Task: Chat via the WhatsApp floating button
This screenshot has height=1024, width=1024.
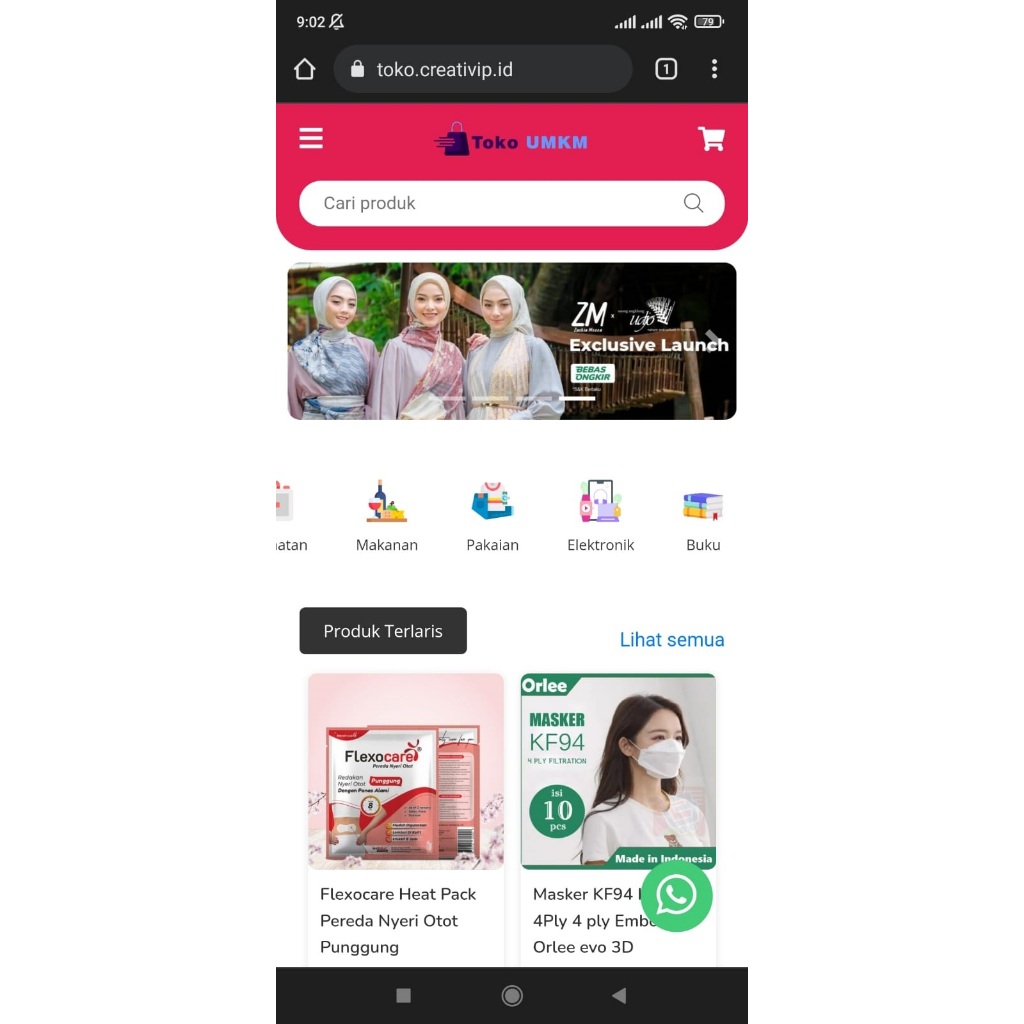Action: (x=677, y=896)
